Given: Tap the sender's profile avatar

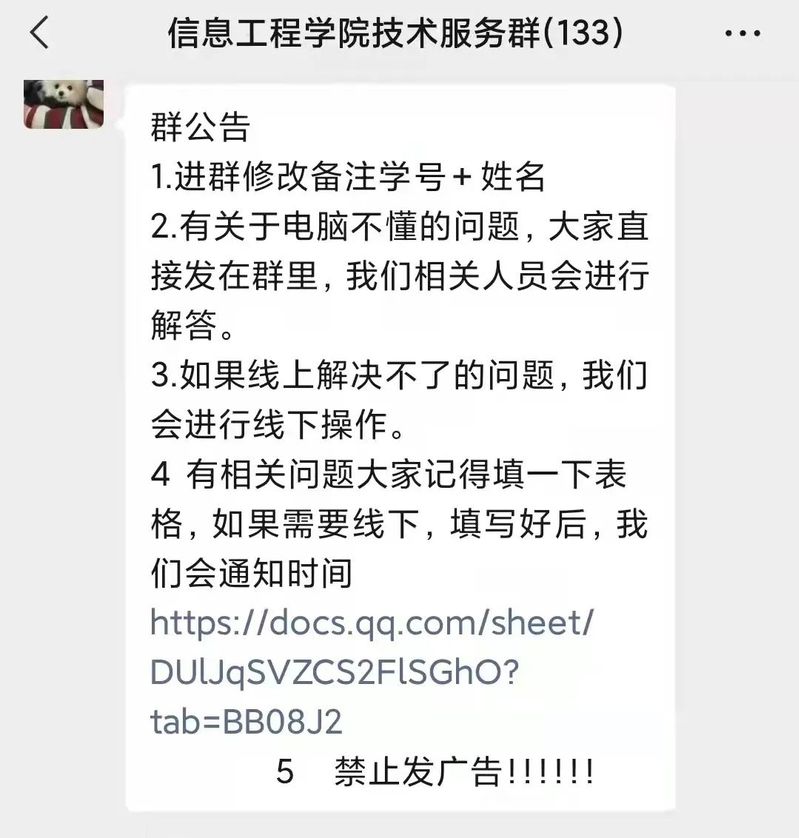Looking at the screenshot, I should (63, 104).
